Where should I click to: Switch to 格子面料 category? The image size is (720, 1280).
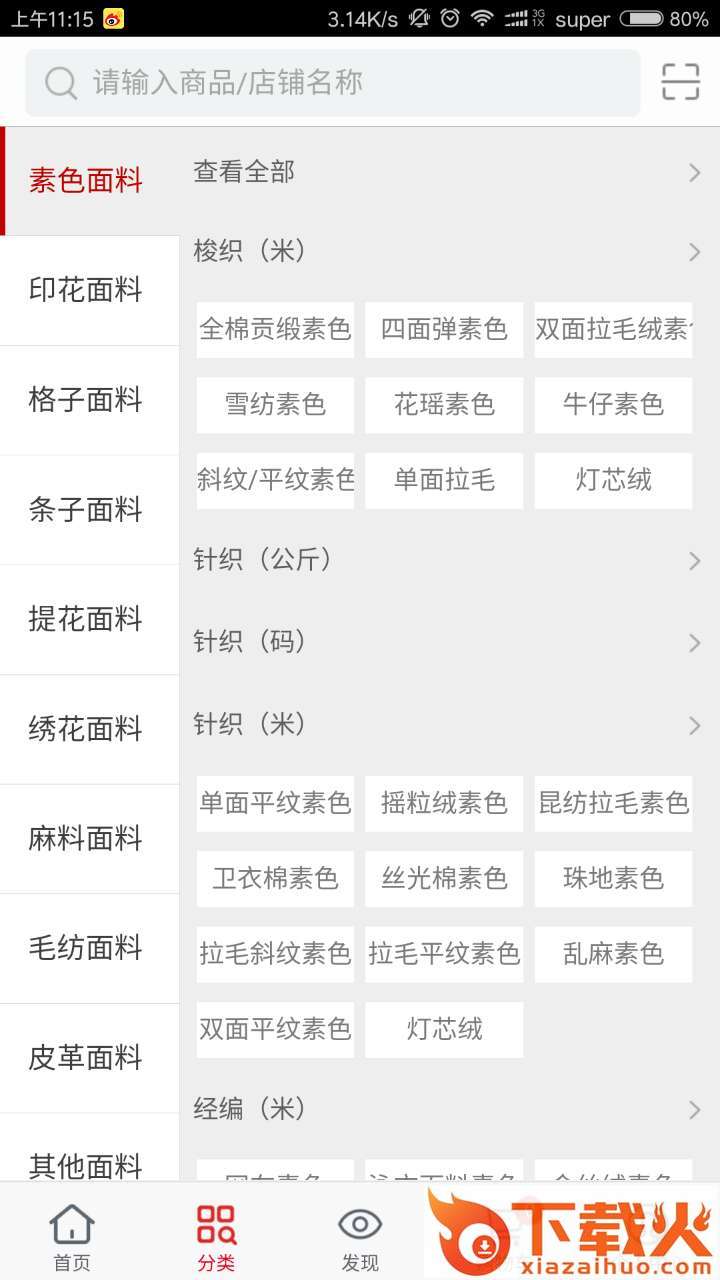tap(90, 400)
